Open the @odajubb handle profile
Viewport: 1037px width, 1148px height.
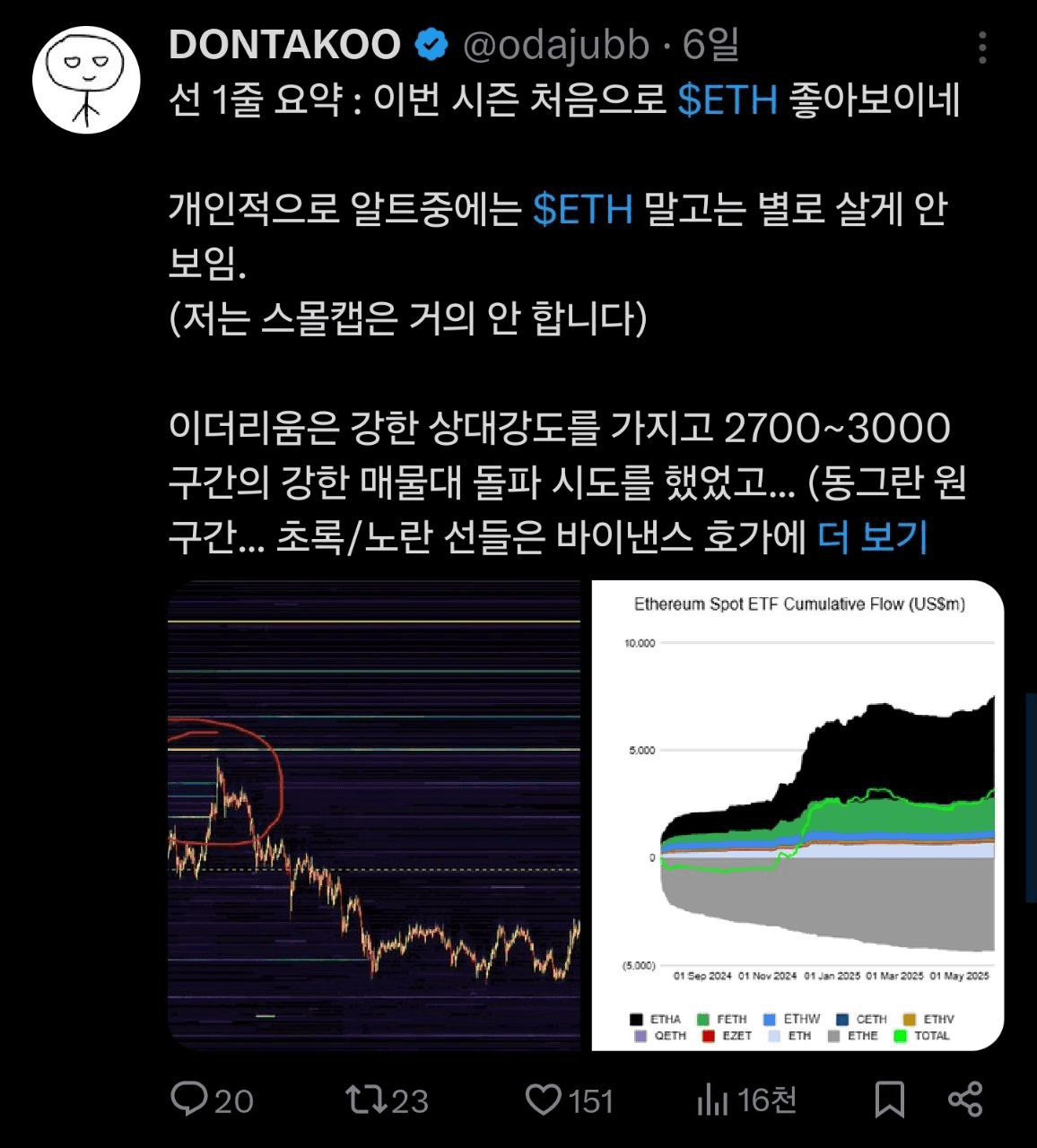click(x=555, y=45)
